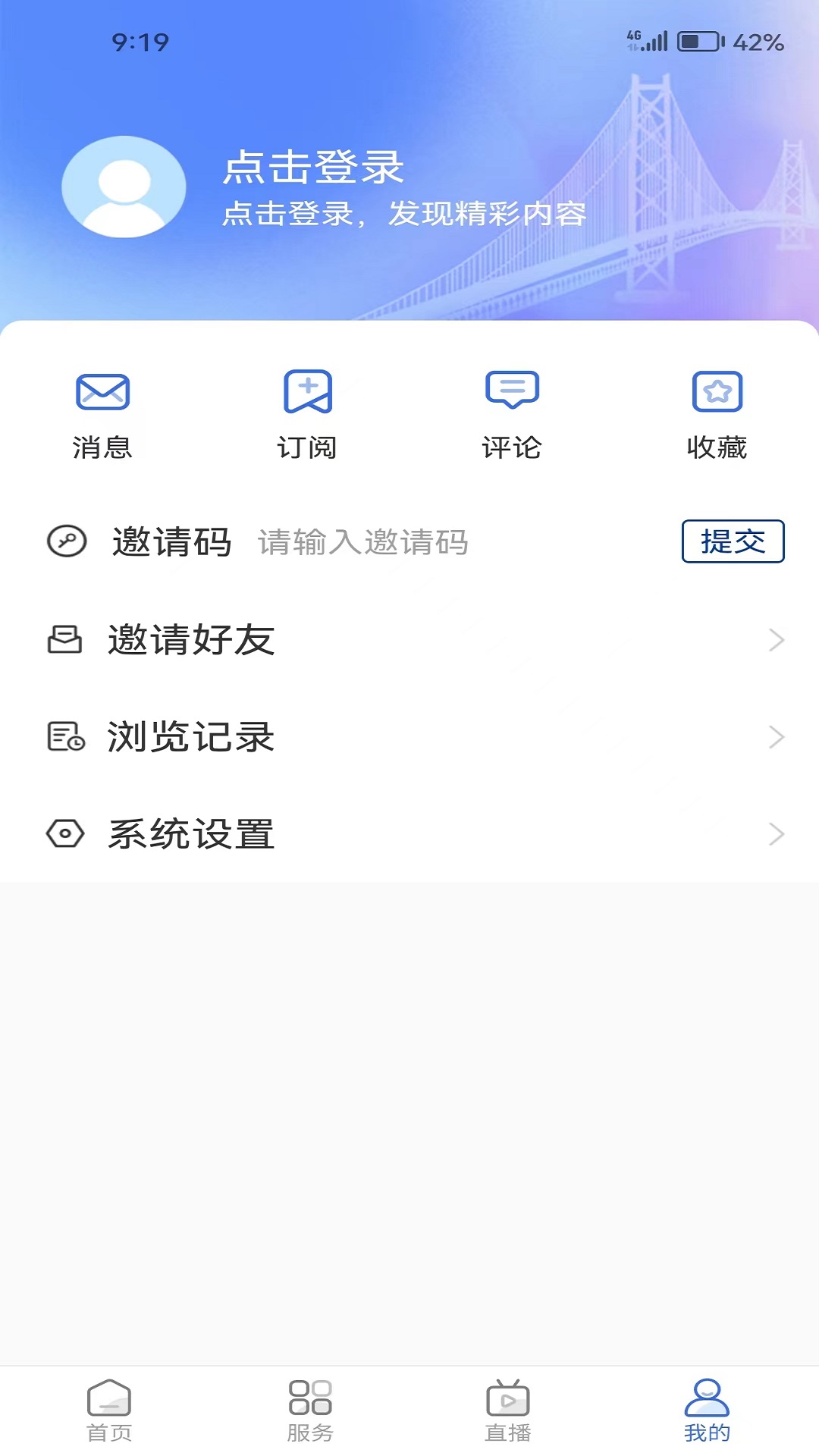819x1456 pixels.
Task: Click the 邀请好友 invite friends icon
Action: coord(65,639)
